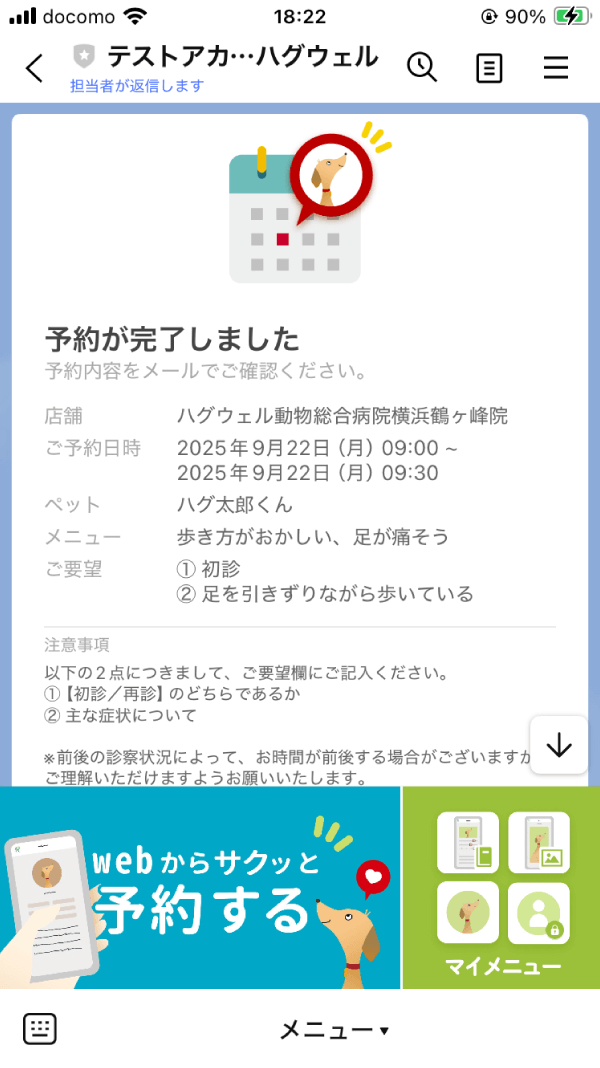Open マイメニュー panel
This screenshot has width=600, height=1068.
[502, 888]
